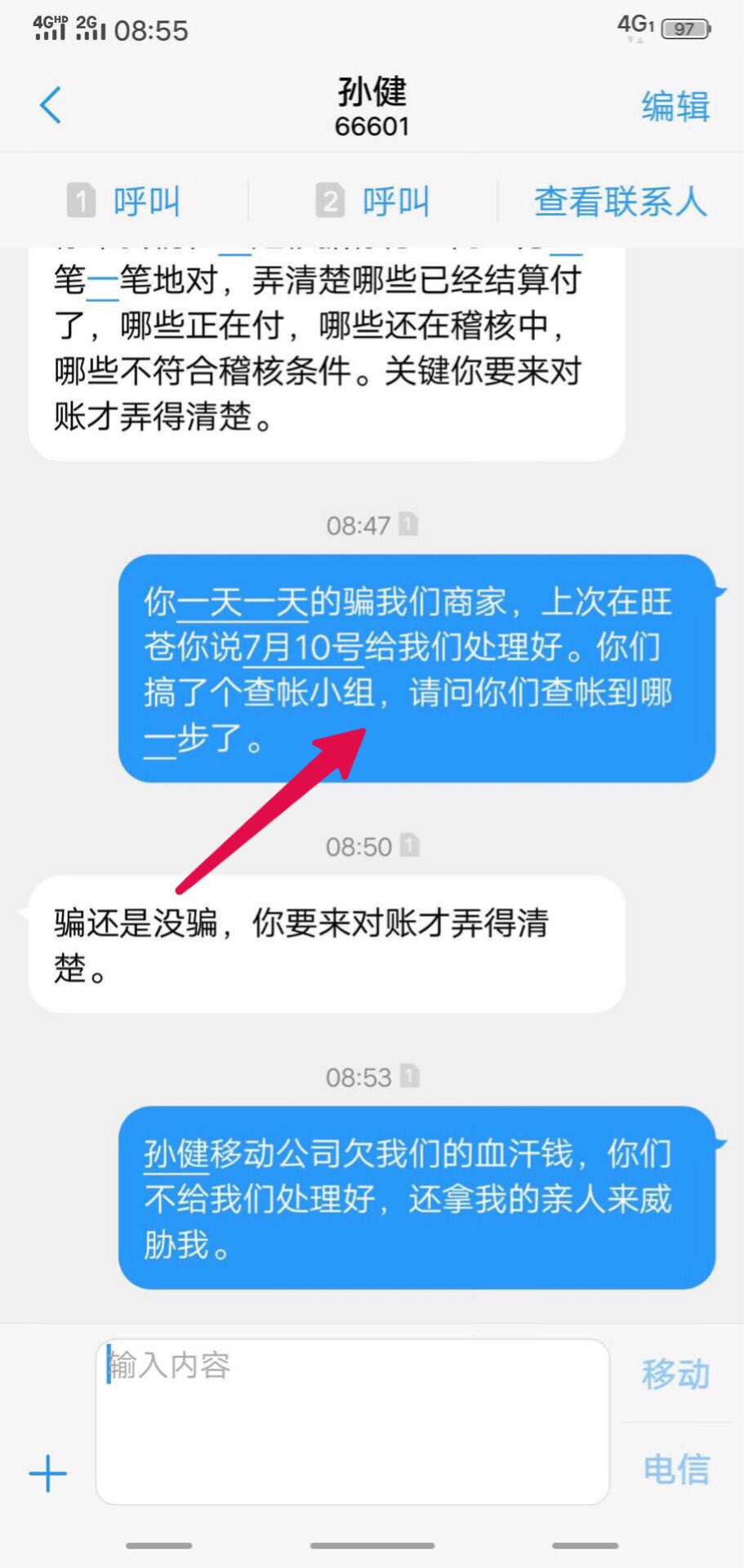744x1568 pixels.
Task: Call 孙健 using SIM 2 呼叫
Action: (x=373, y=201)
